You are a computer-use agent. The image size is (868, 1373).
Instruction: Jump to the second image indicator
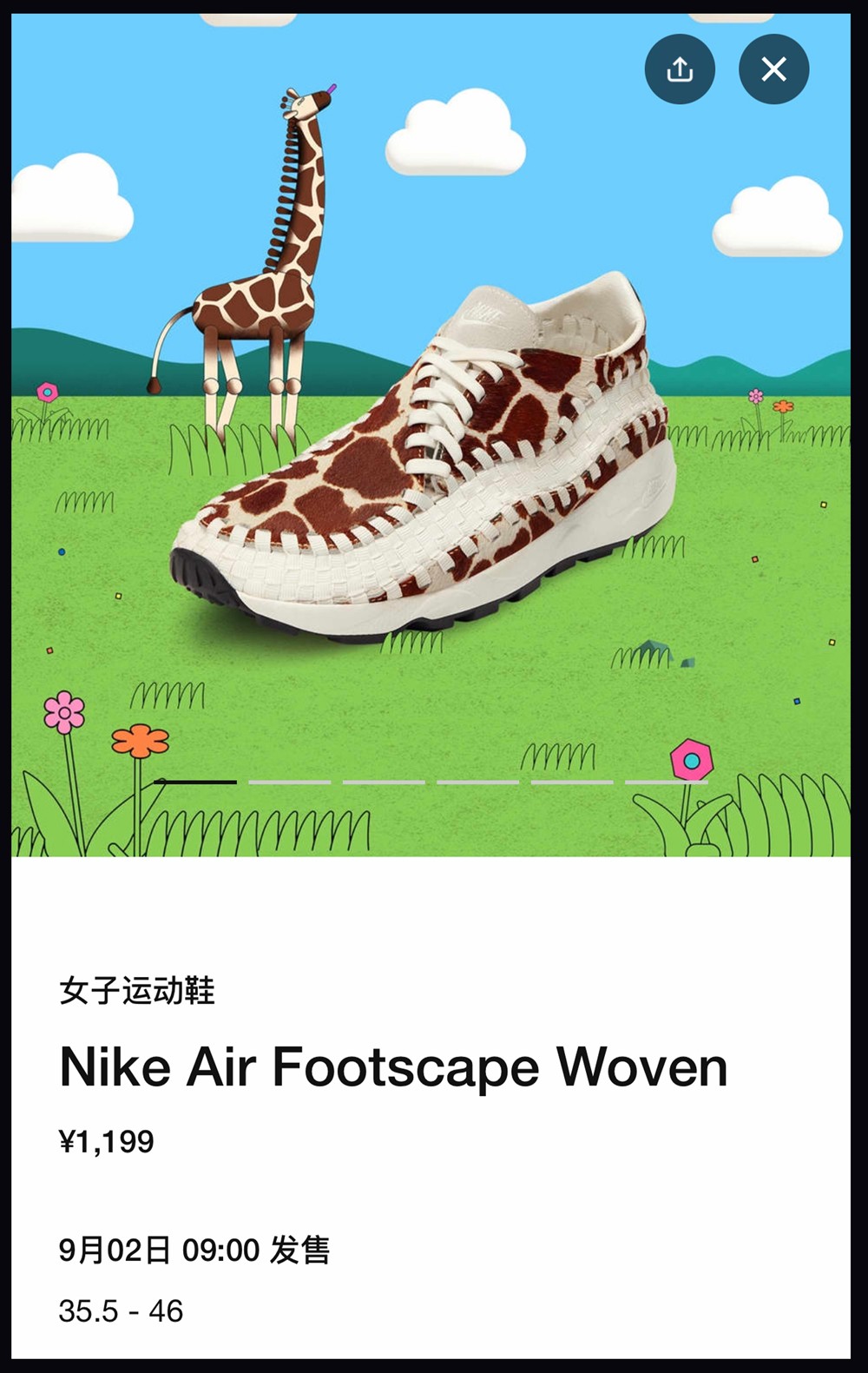click(x=289, y=782)
